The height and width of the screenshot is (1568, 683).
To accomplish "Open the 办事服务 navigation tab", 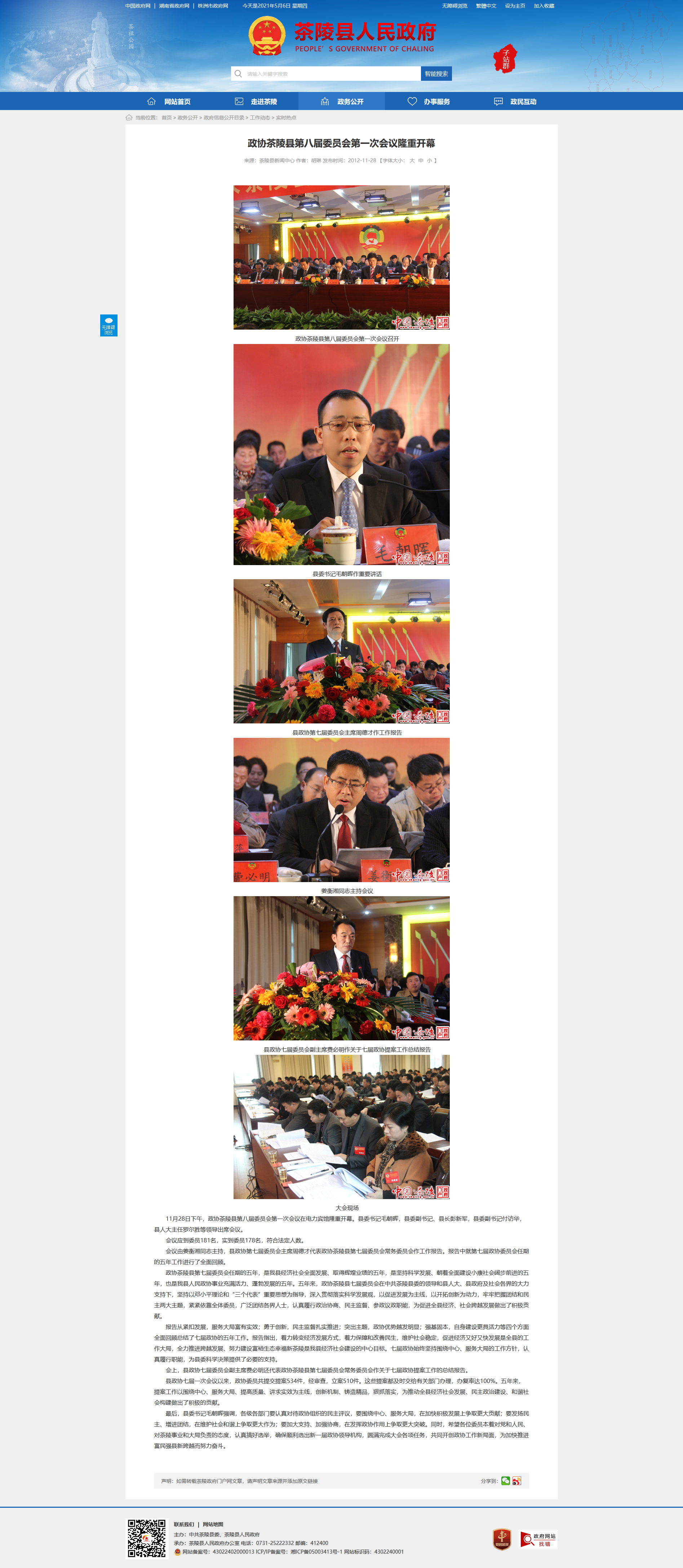I will [x=428, y=102].
